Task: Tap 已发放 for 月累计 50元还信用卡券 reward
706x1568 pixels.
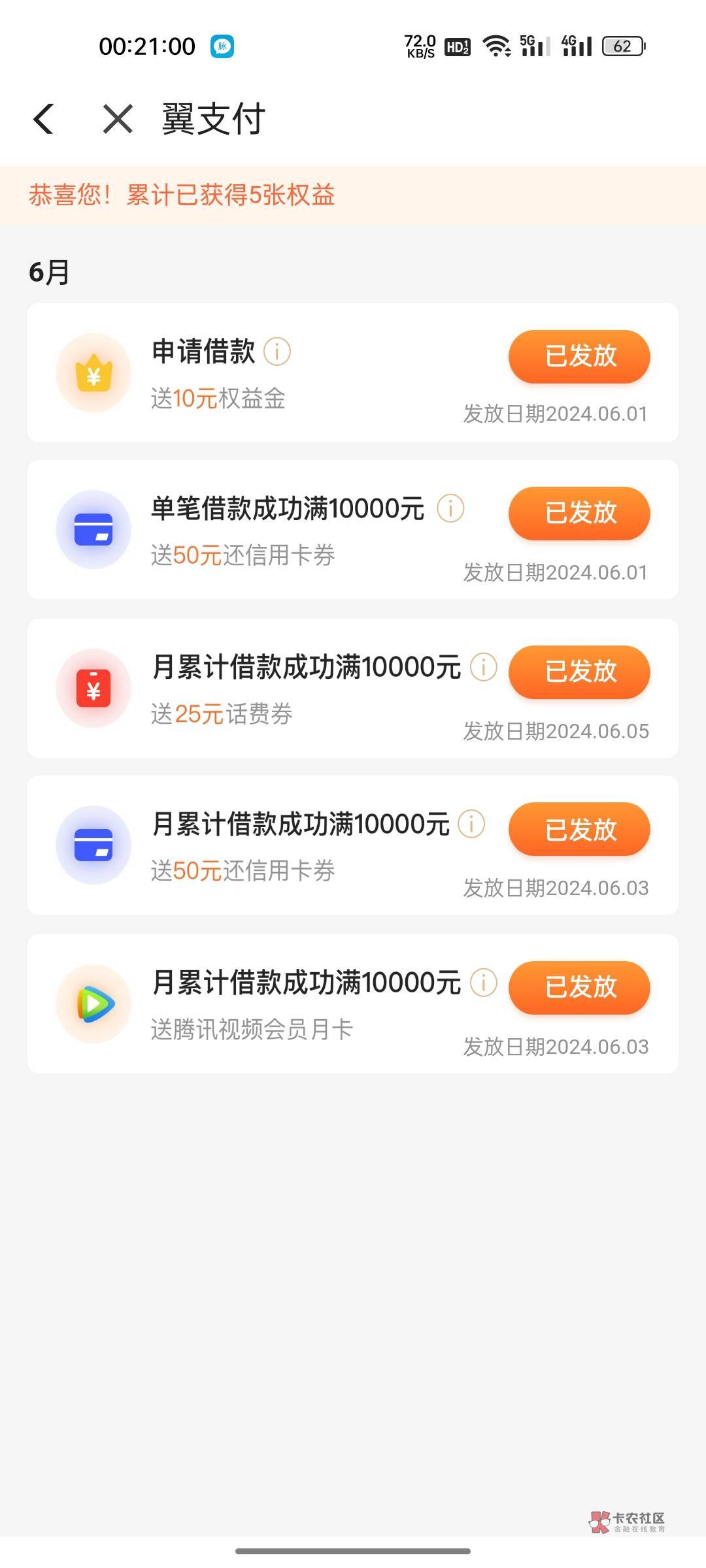Action: pos(579,829)
